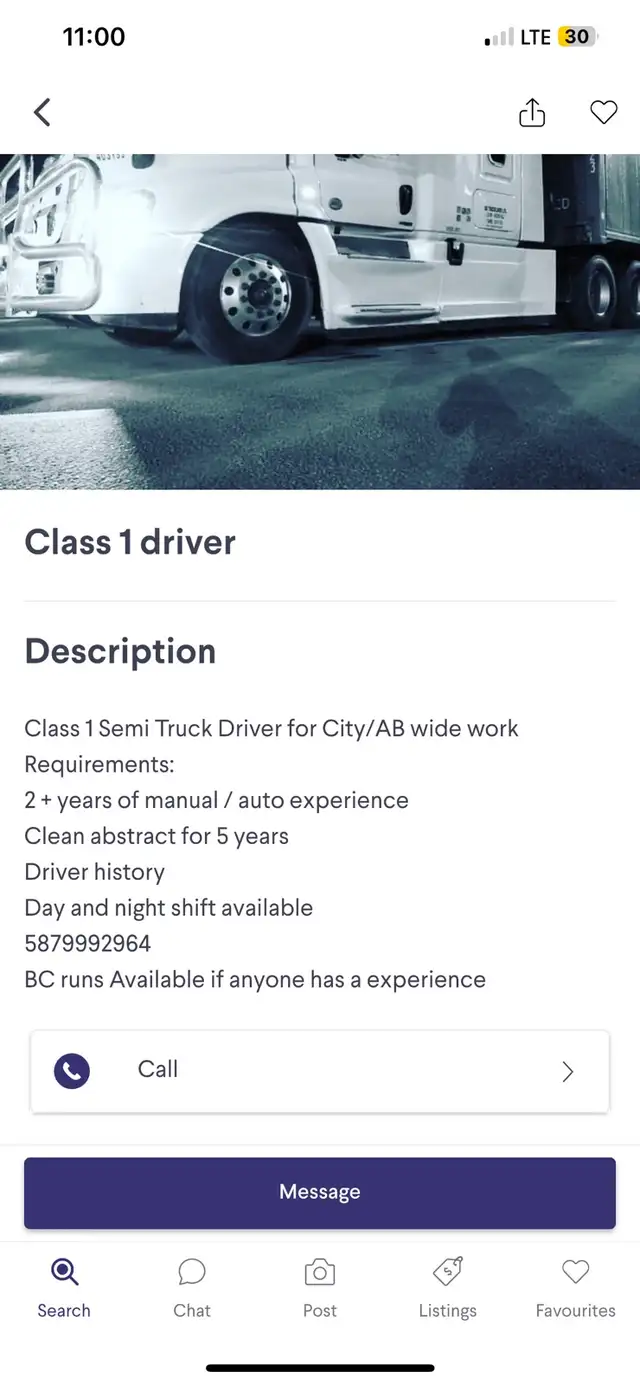Message the poster about this job
The image size is (640, 1384).
(320, 1192)
